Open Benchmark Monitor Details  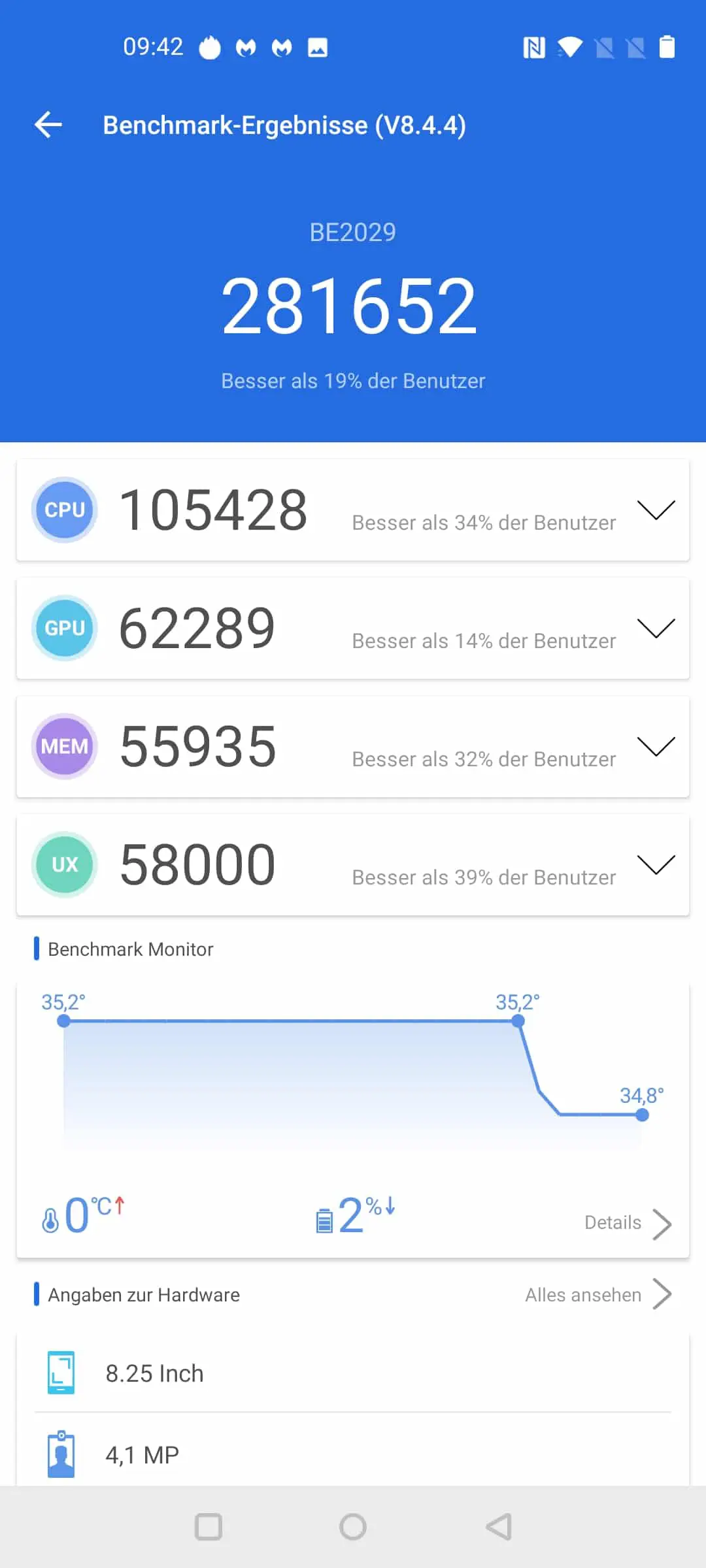tap(628, 1223)
